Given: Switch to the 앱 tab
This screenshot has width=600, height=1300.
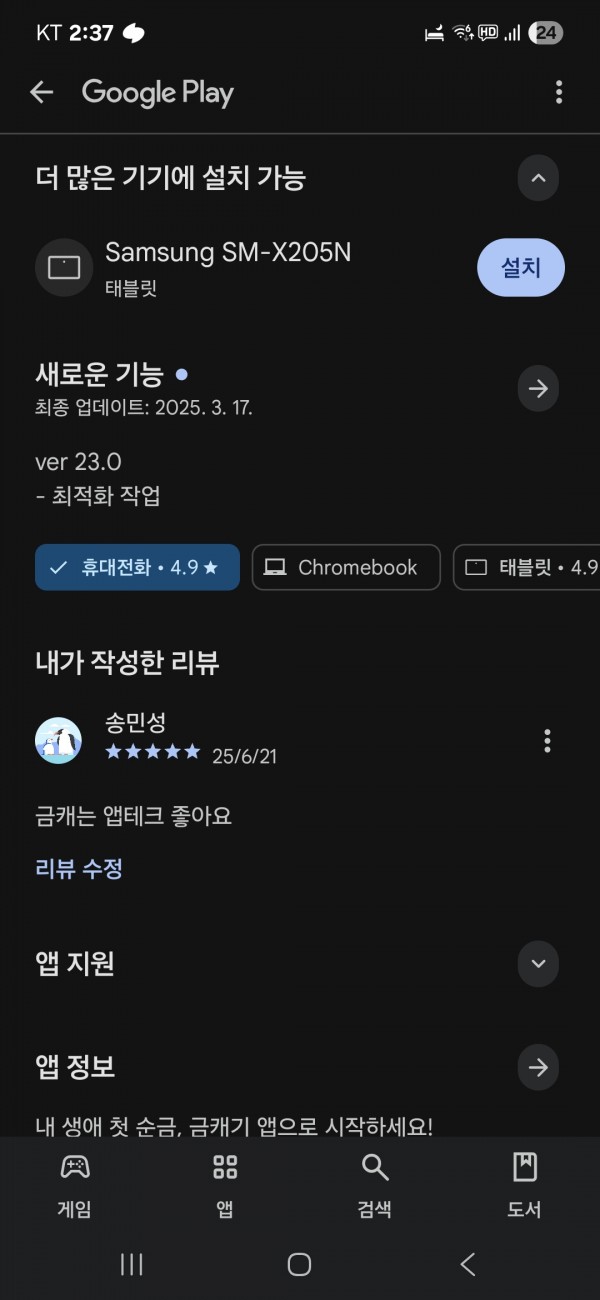Looking at the screenshot, I should pos(225,1185).
